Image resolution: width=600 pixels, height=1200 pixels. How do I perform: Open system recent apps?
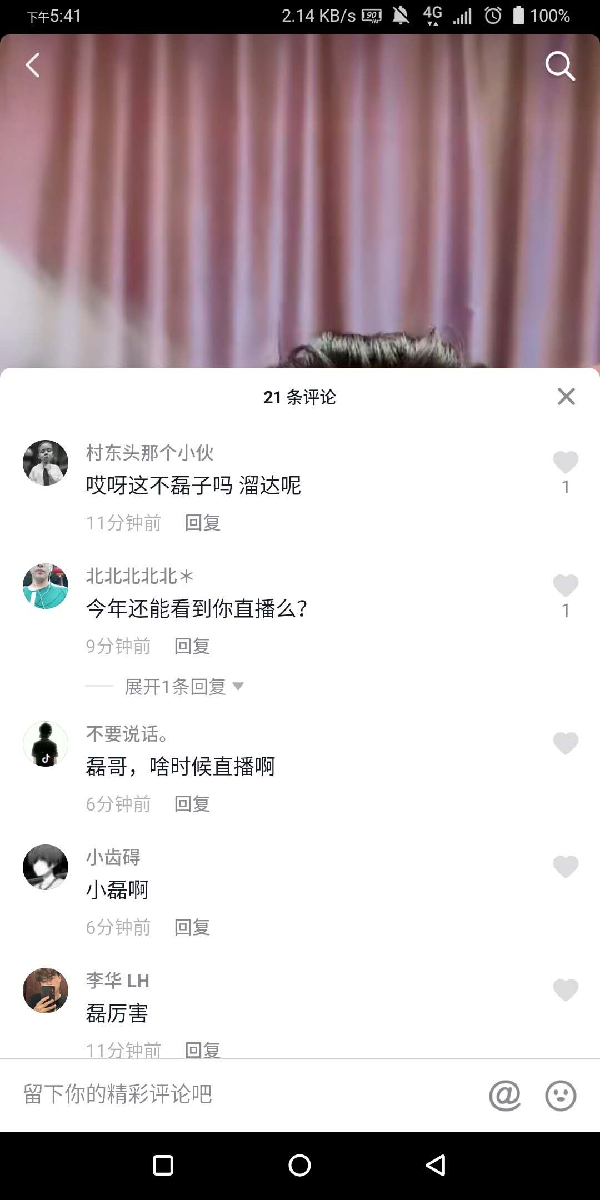163,1165
